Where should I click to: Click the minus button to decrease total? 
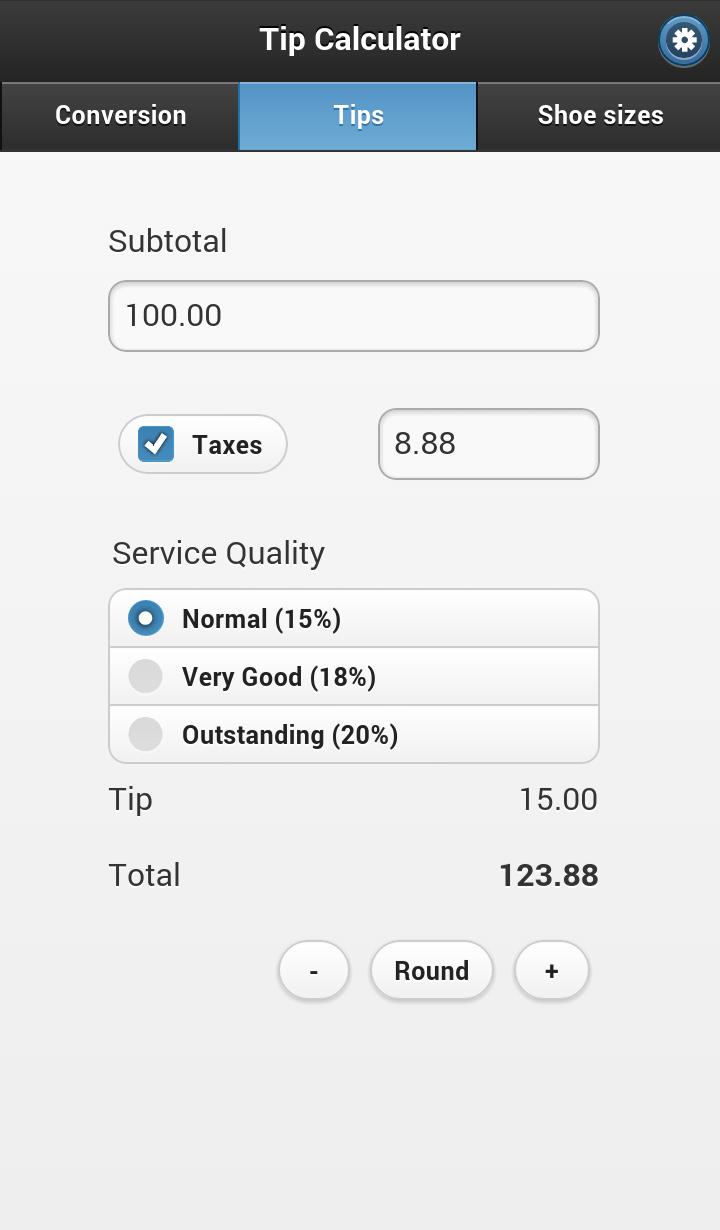313,970
